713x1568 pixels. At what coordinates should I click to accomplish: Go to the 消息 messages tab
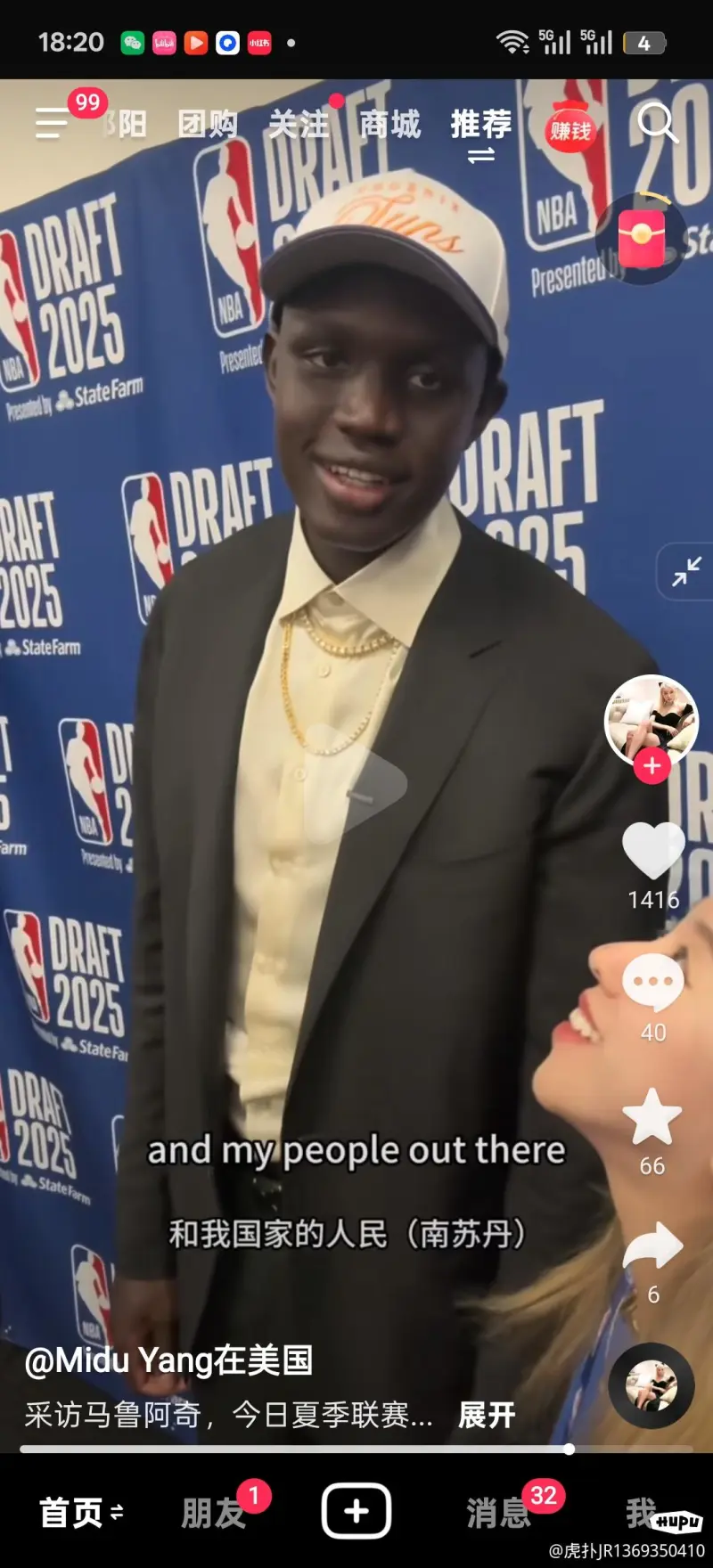[x=499, y=1513]
